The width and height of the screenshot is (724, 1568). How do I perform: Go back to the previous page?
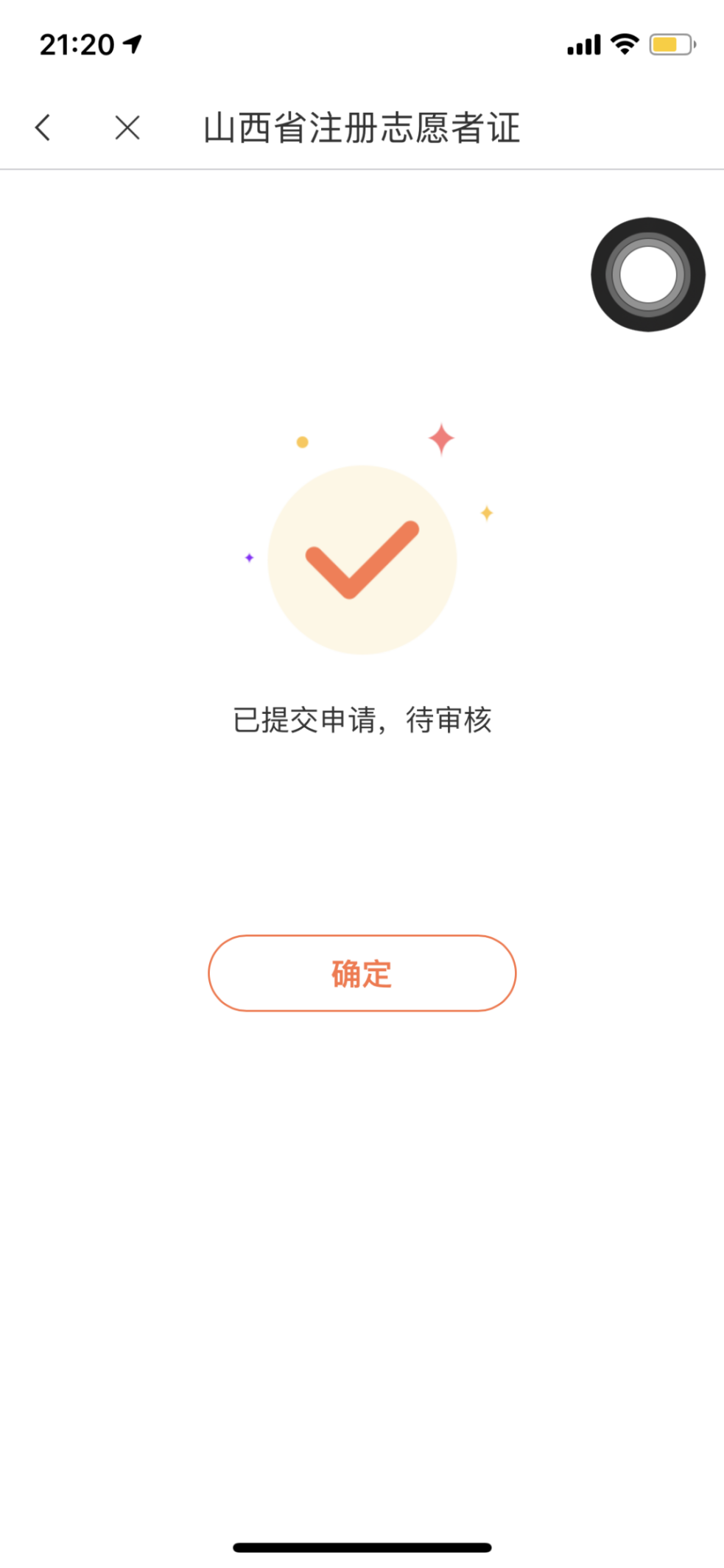(43, 127)
